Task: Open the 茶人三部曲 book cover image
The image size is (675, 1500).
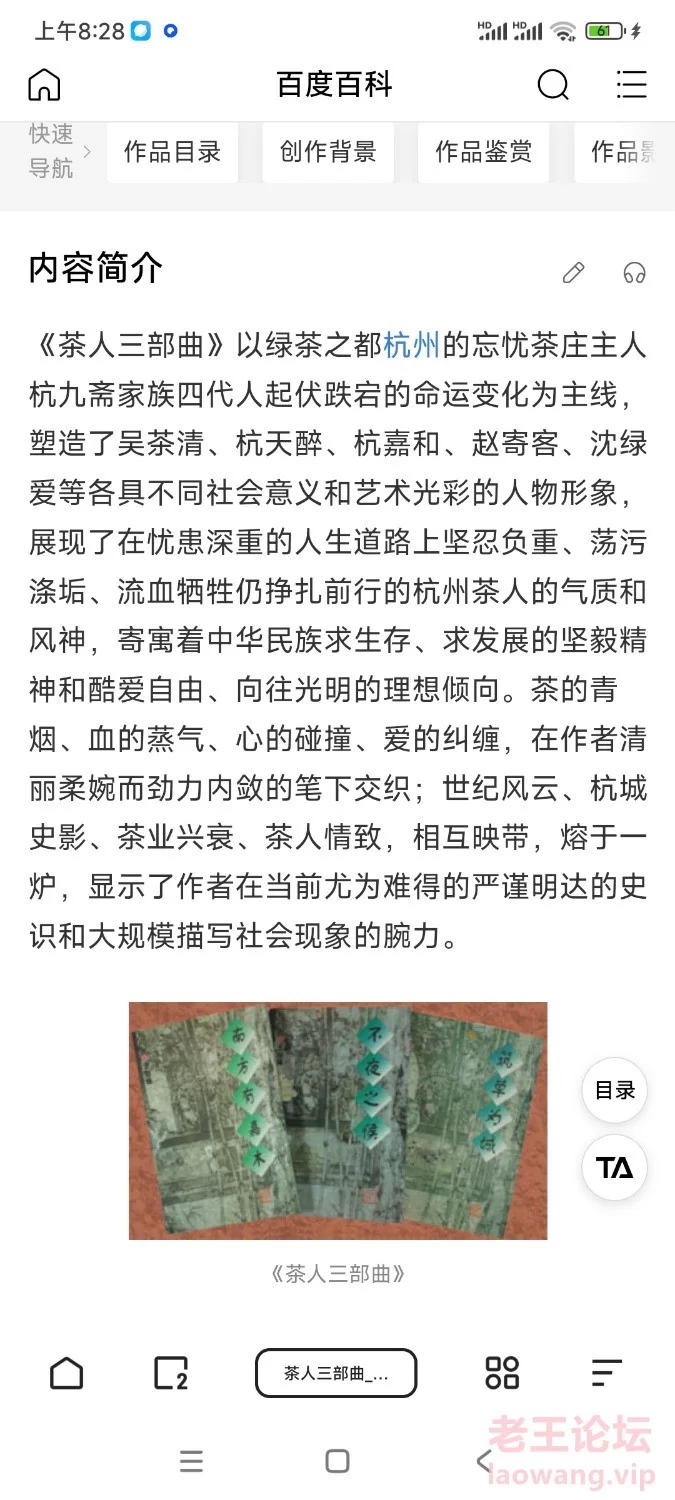Action: click(338, 1120)
